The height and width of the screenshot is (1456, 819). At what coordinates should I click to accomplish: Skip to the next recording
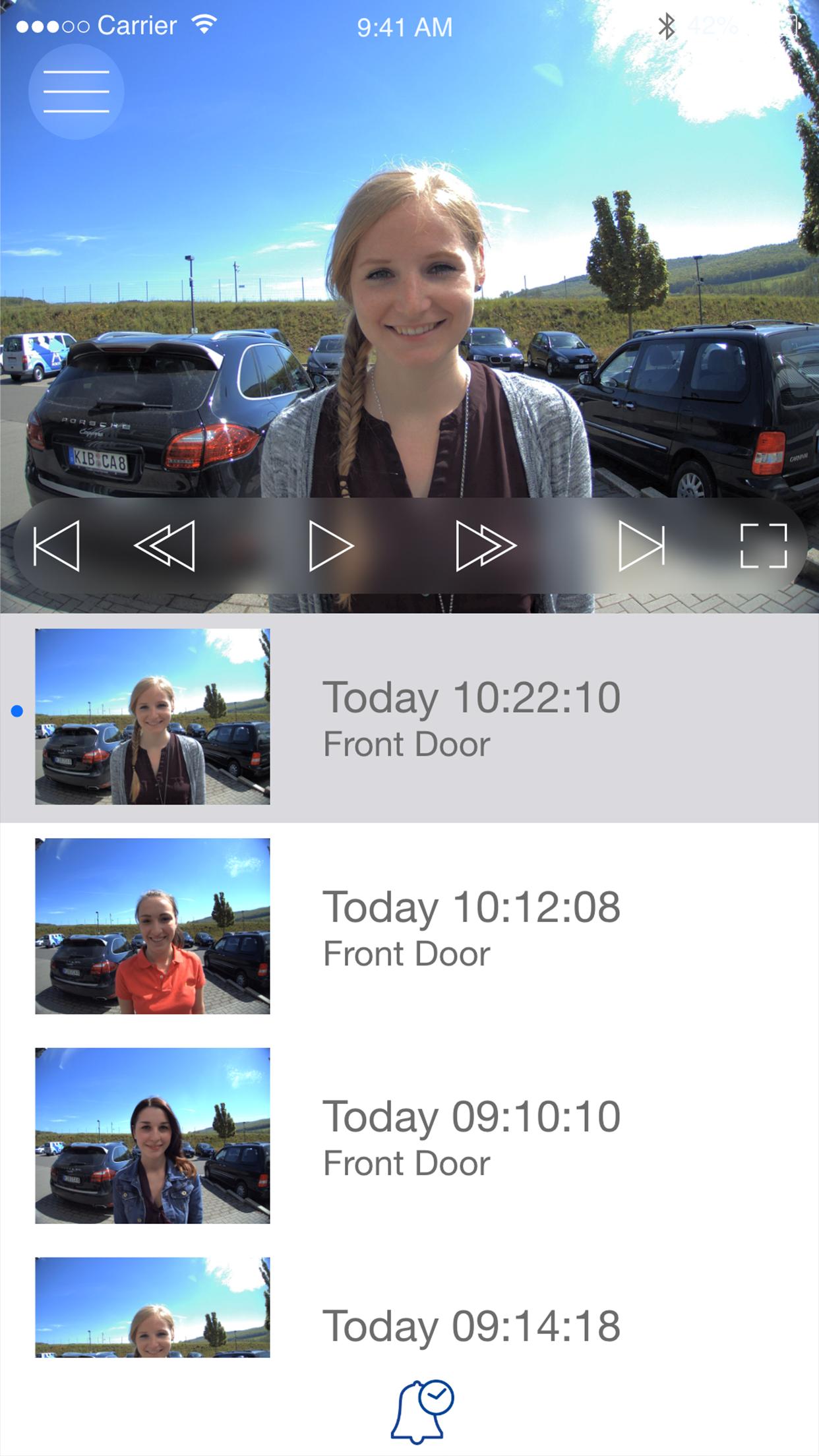pyautogui.click(x=642, y=545)
